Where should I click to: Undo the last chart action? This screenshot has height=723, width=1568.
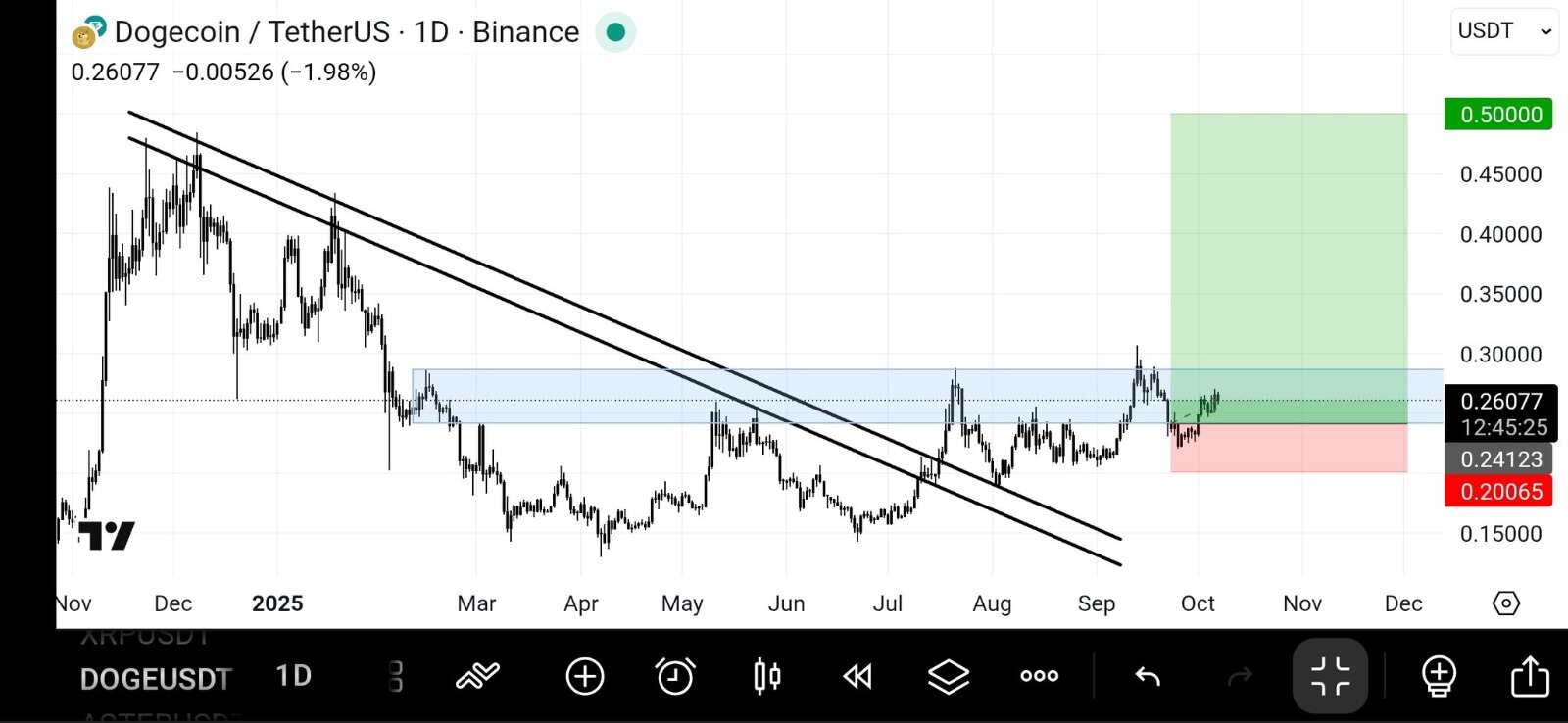(x=1148, y=676)
